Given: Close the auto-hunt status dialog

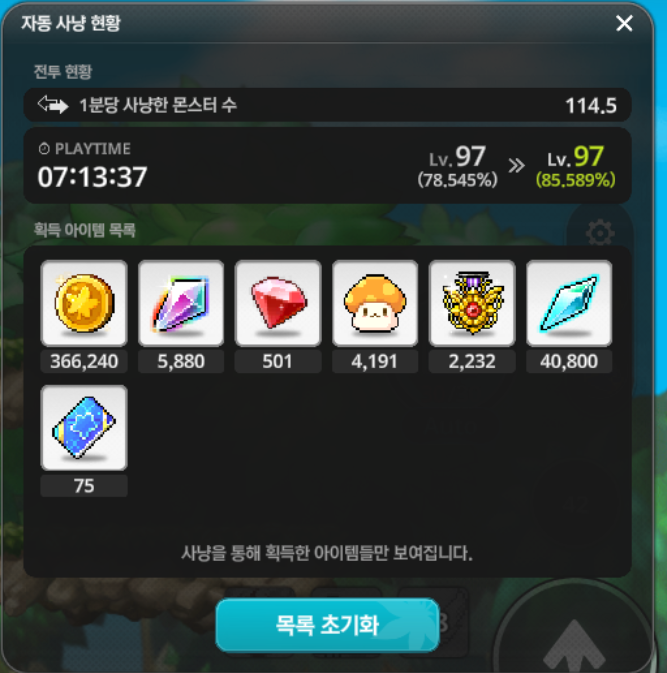Looking at the screenshot, I should pos(624,23).
